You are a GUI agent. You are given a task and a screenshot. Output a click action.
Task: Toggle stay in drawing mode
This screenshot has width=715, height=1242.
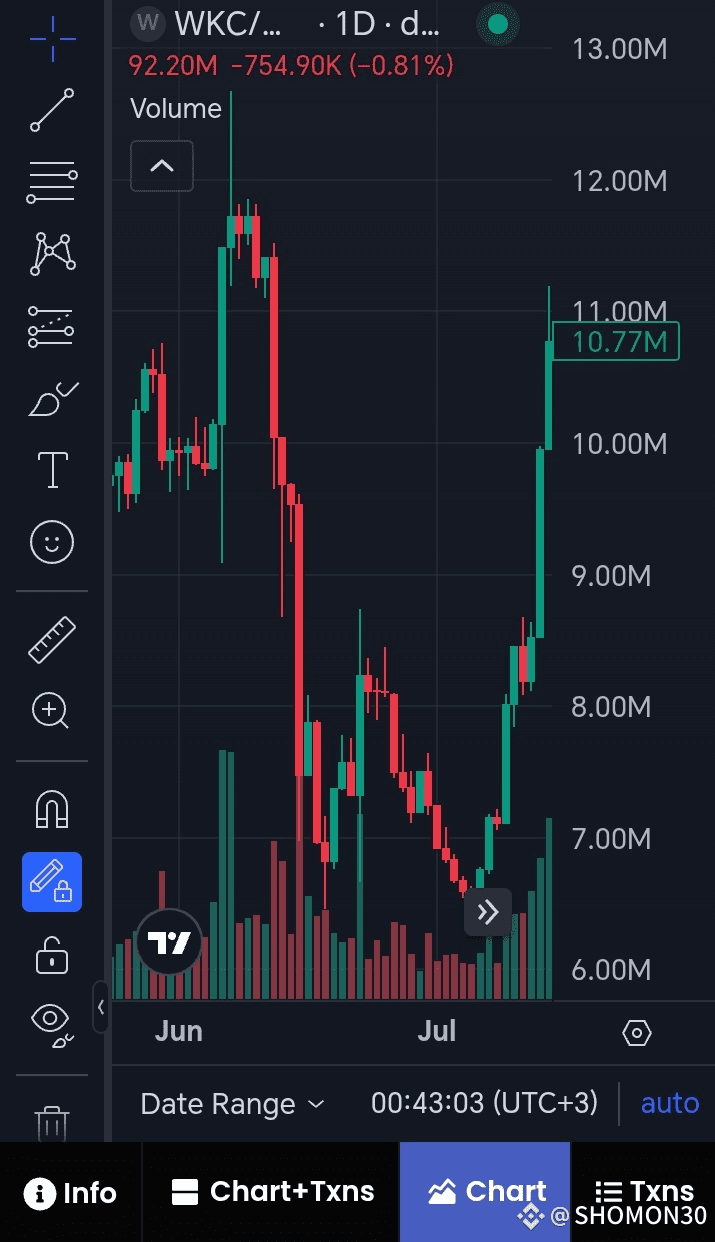pos(52,881)
